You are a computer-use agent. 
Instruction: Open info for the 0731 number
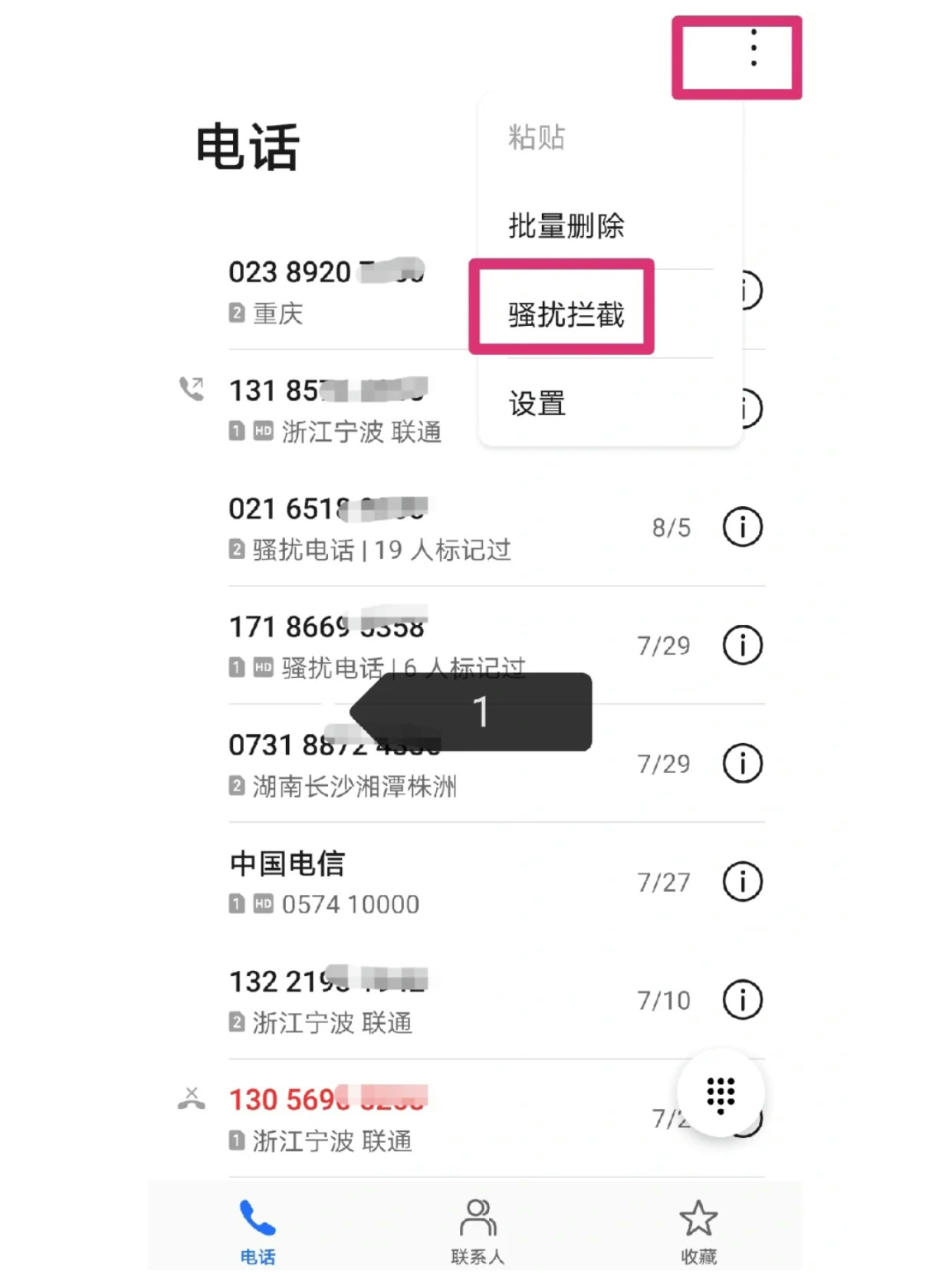click(742, 763)
